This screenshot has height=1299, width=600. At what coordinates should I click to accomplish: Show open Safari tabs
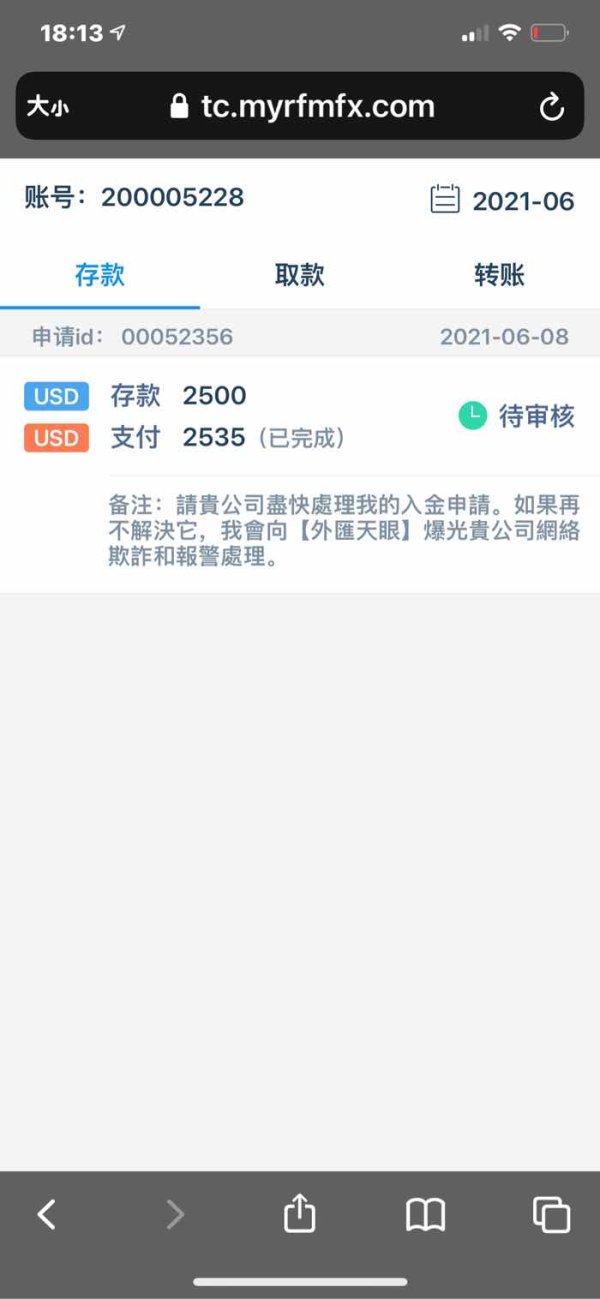551,1214
